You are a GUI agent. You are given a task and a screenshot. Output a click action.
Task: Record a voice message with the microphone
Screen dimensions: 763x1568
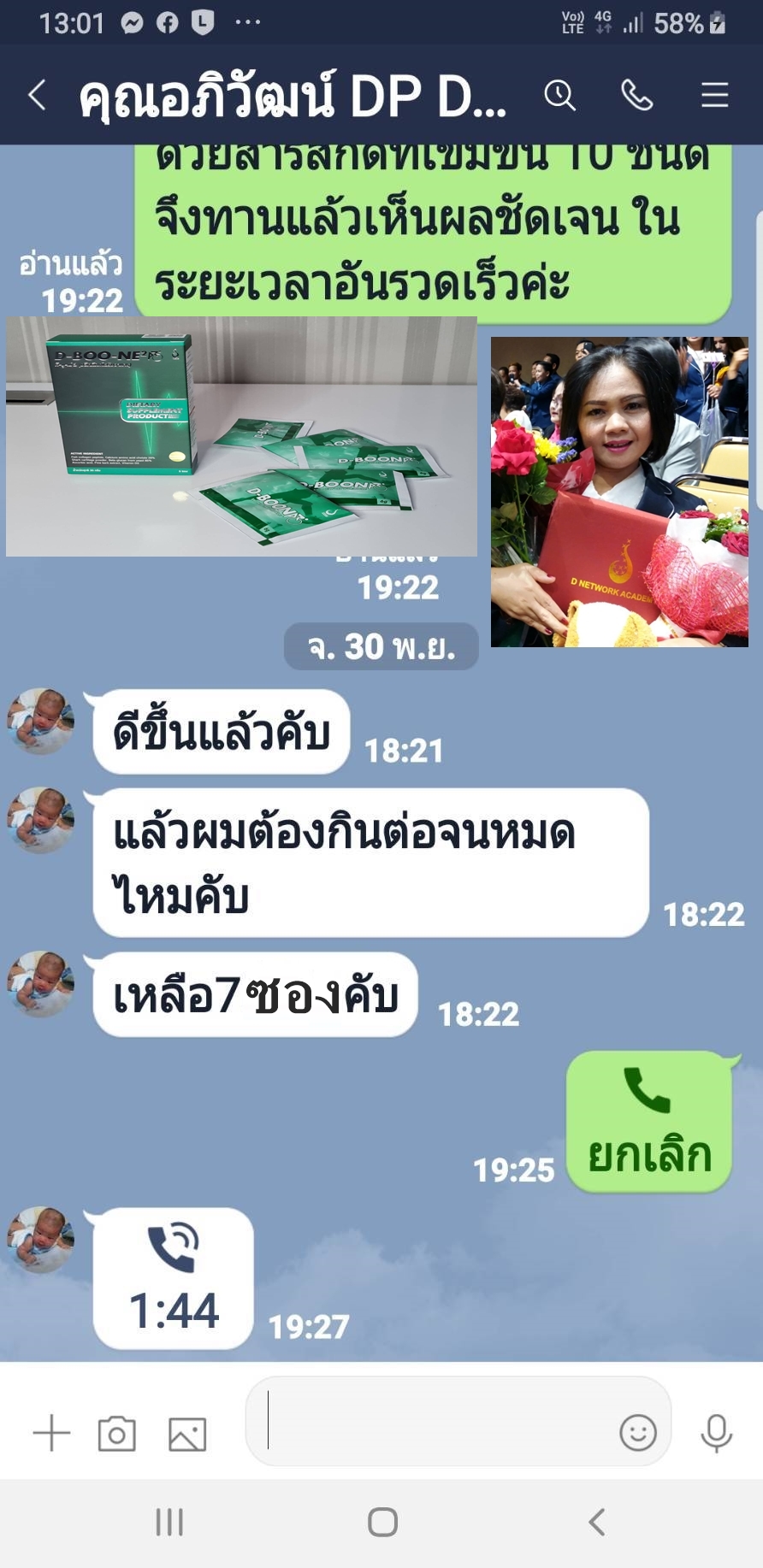click(x=716, y=1433)
